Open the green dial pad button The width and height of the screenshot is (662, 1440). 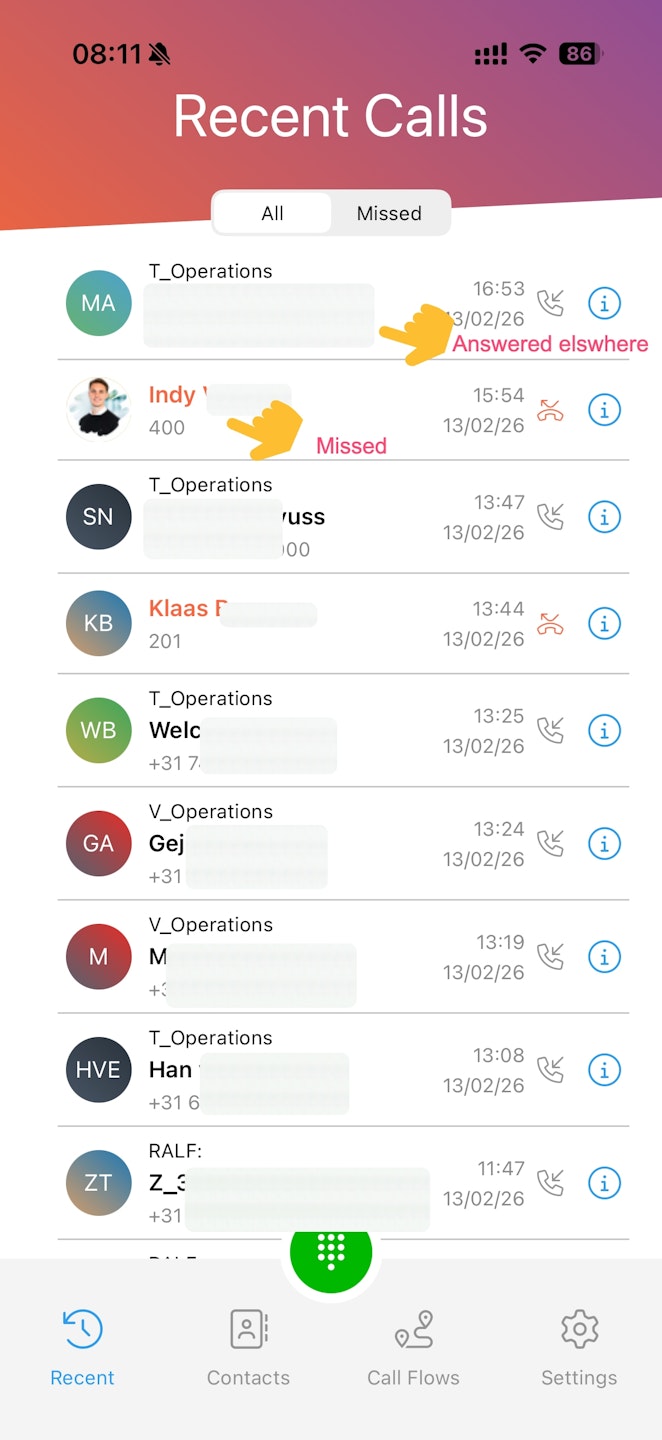(331, 1250)
